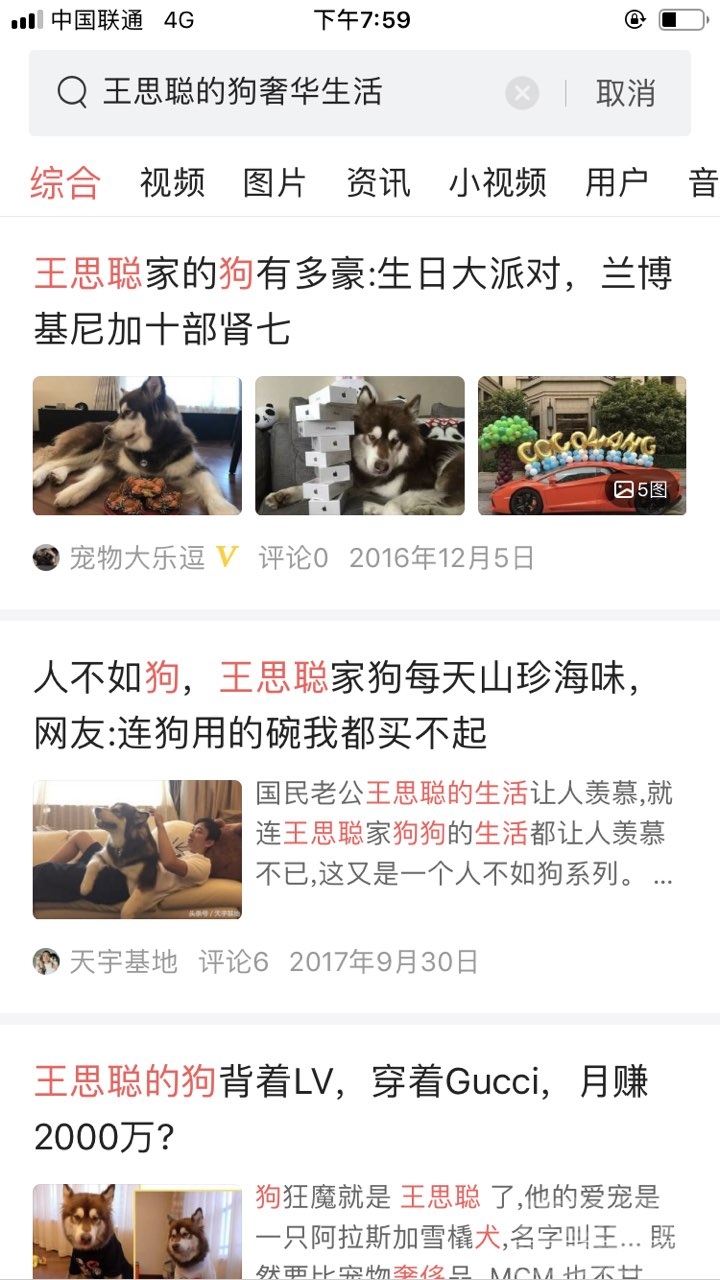Go to the 小视频 tab

click(497, 183)
